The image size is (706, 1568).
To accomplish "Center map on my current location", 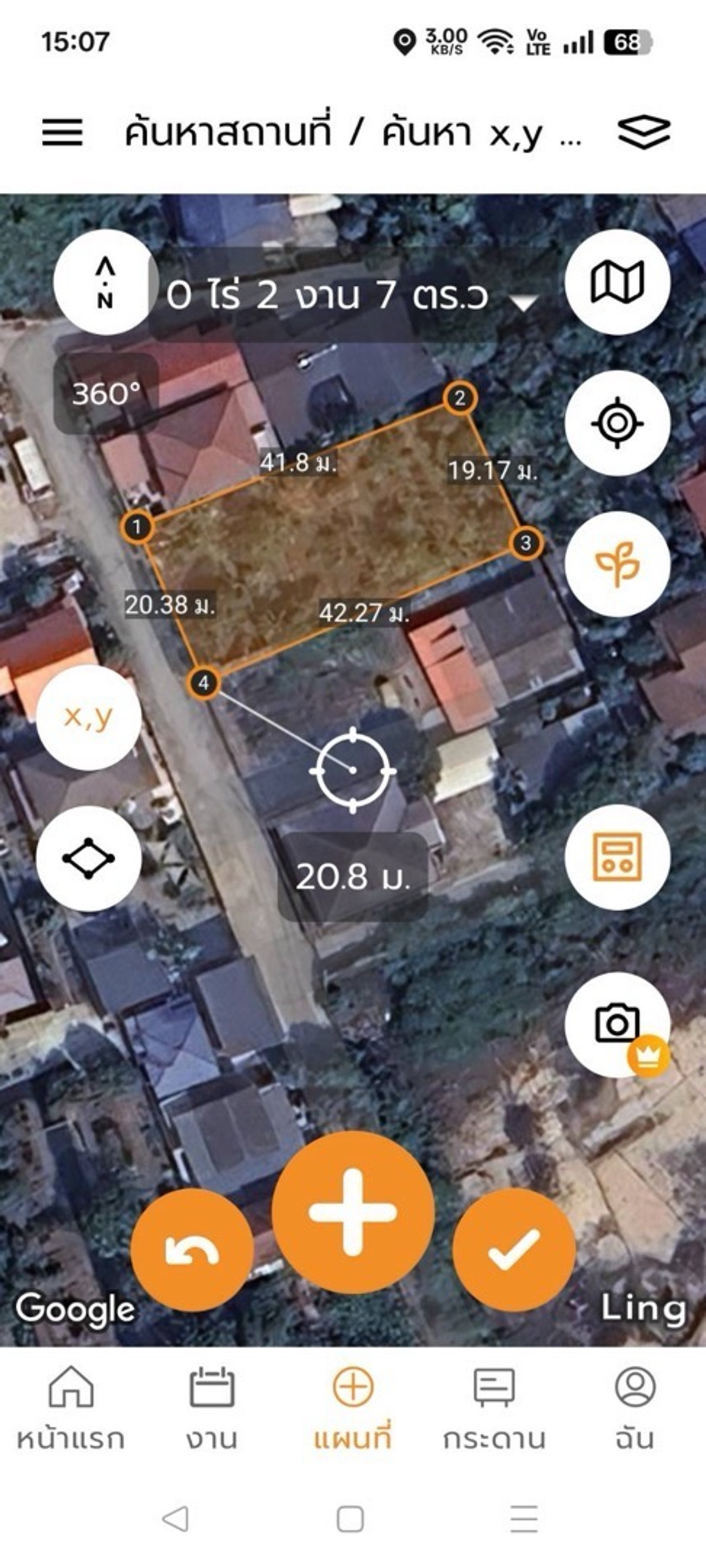I will click(x=617, y=423).
